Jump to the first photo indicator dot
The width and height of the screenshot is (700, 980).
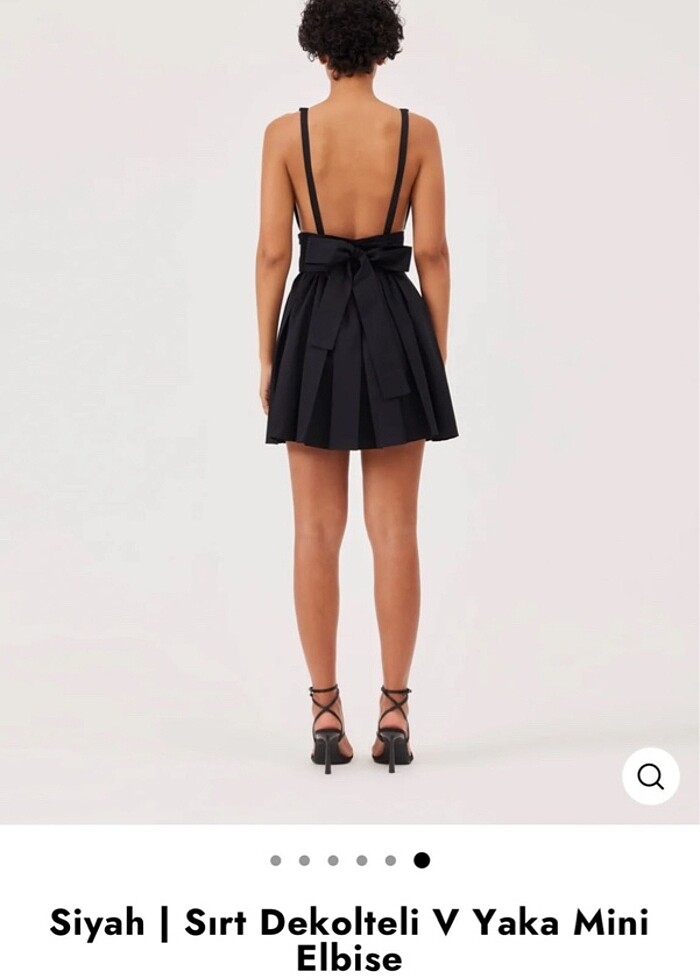click(x=276, y=860)
